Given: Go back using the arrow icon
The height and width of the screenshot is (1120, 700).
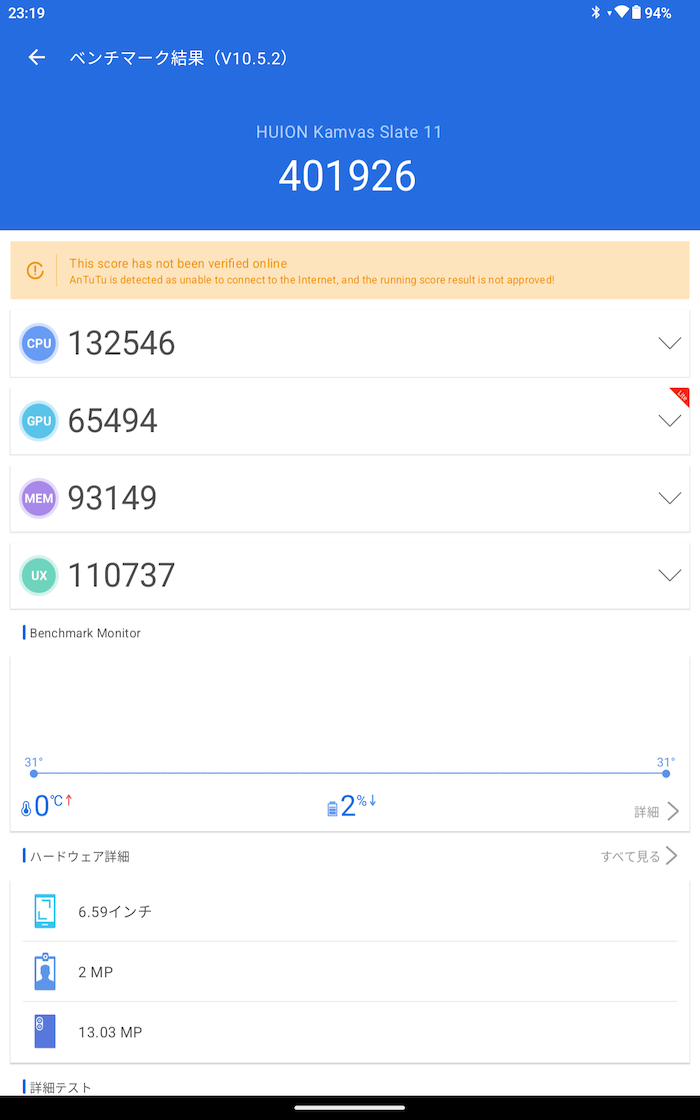Looking at the screenshot, I should pos(36,58).
